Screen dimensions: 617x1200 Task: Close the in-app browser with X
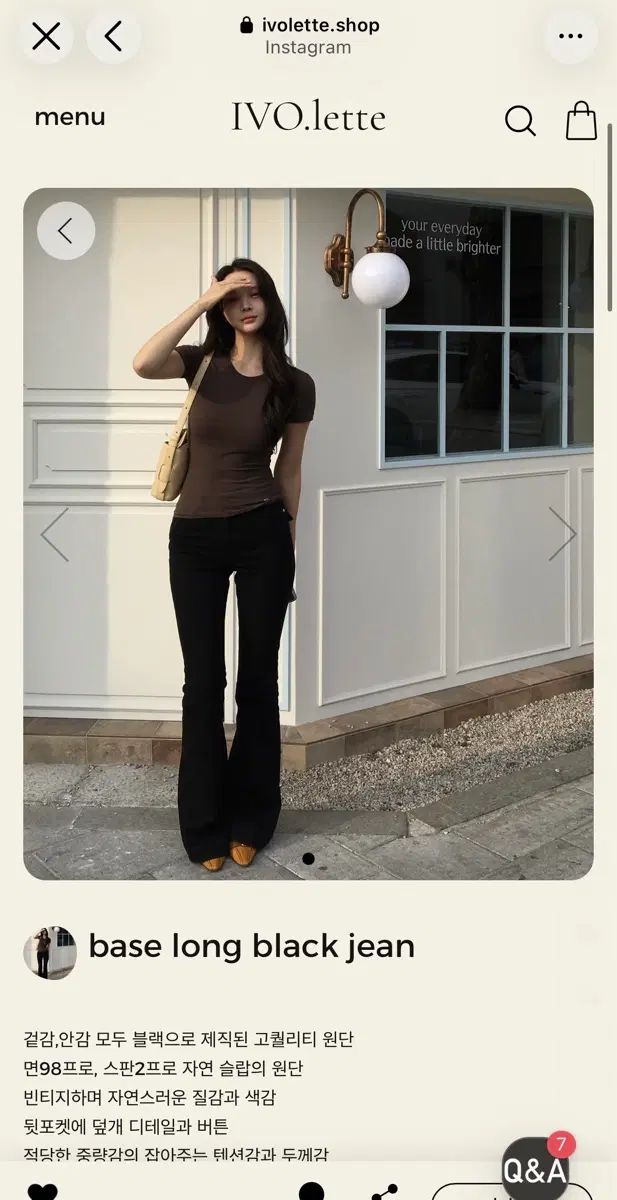pyautogui.click(x=46, y=37)
